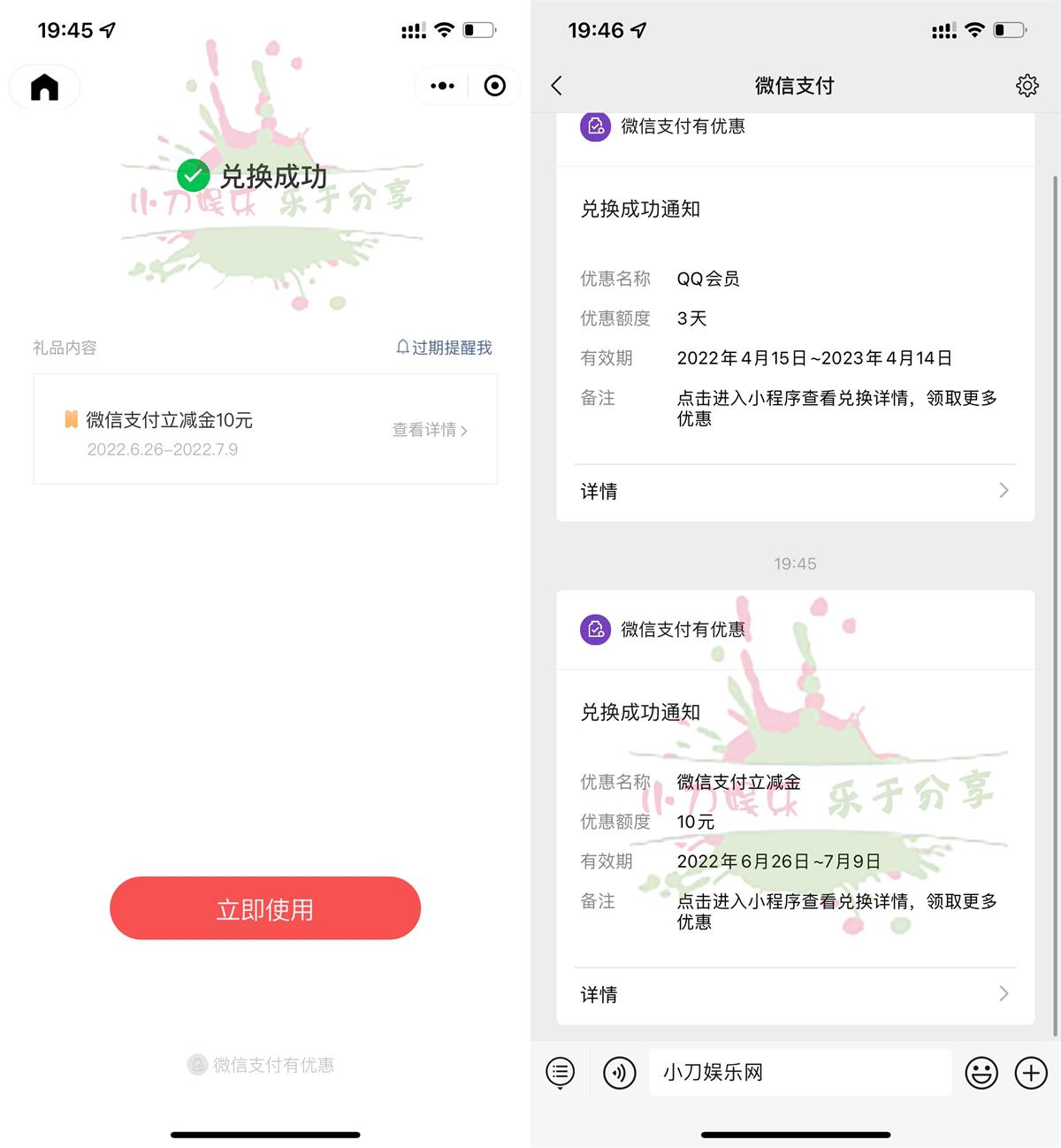Switch to the service menu list icon
Screen dimensions: 1061x1148
561,1073
